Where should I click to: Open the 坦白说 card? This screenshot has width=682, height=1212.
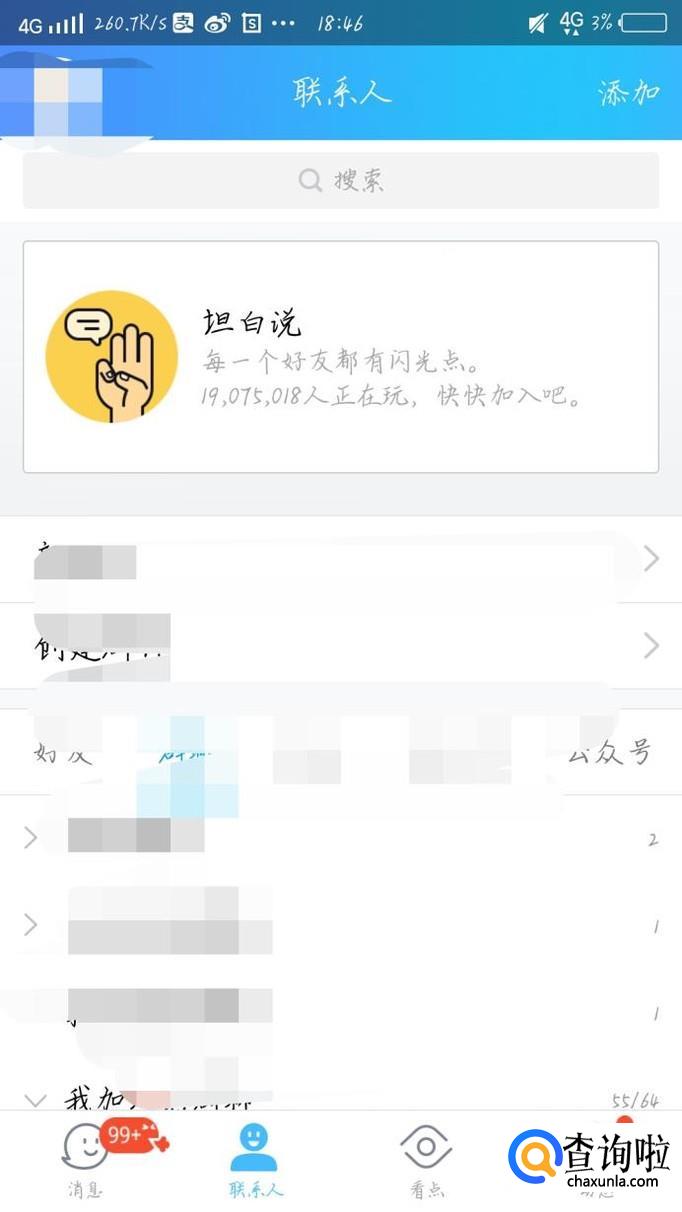tap(341, 357)
